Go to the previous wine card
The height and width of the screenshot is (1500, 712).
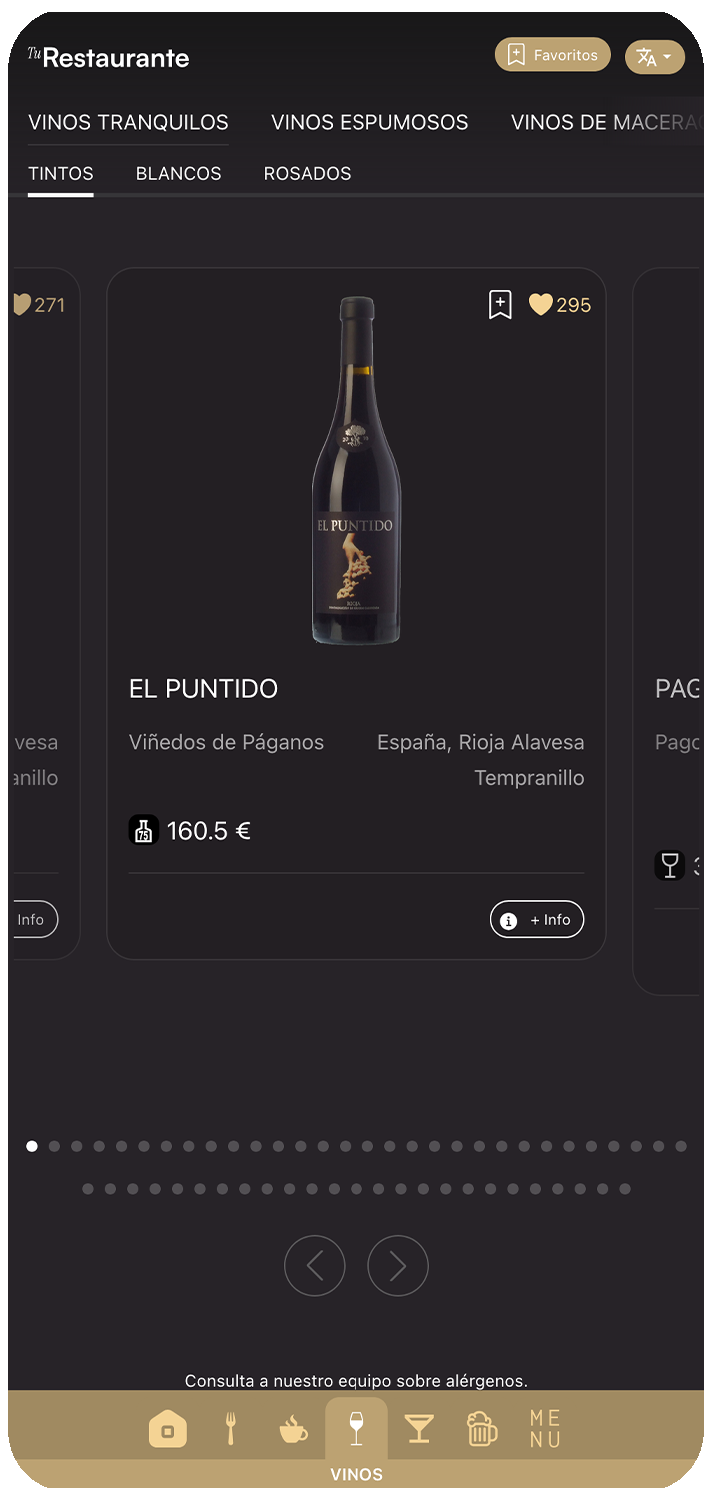(315, 1267)
